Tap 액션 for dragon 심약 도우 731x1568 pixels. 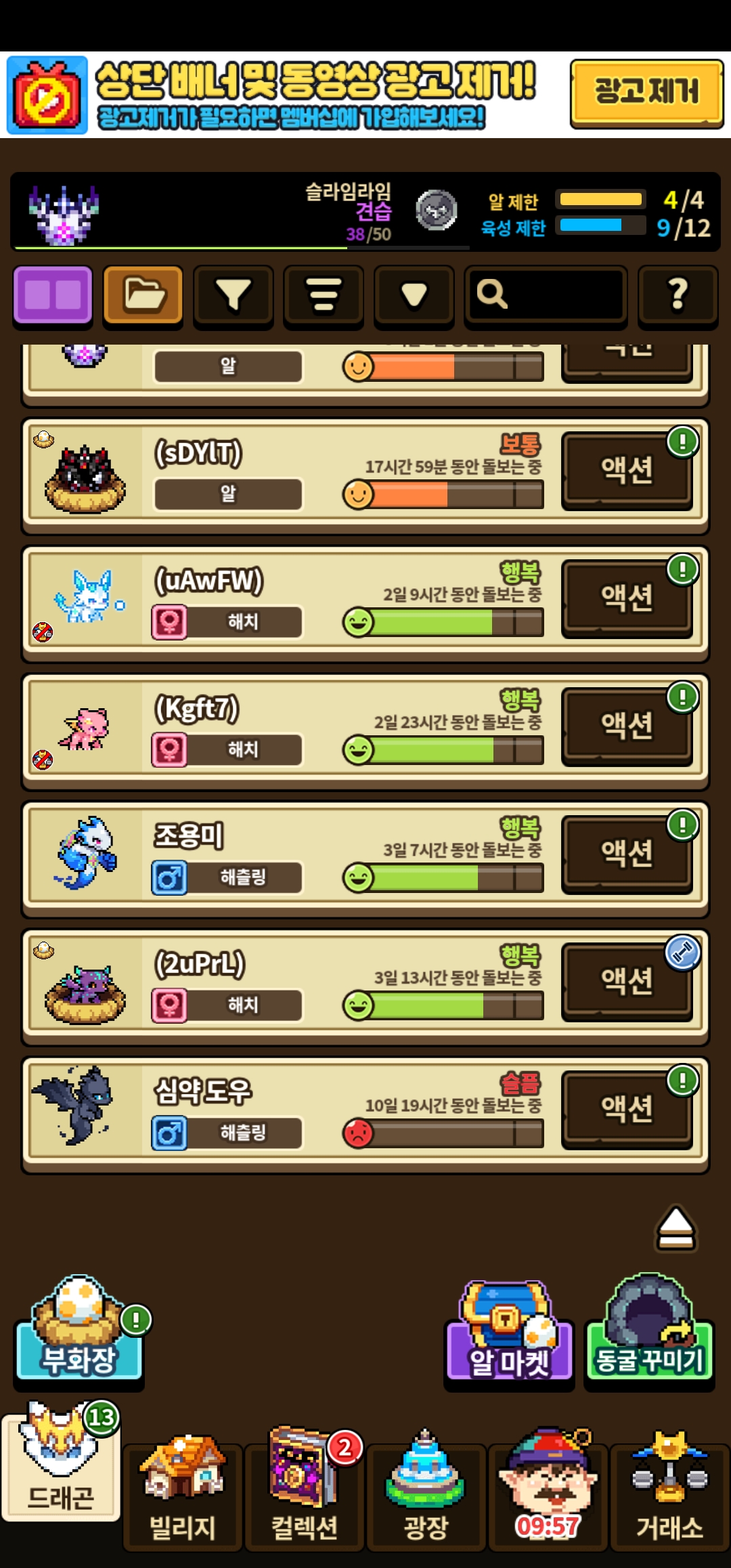(627, 1109)
